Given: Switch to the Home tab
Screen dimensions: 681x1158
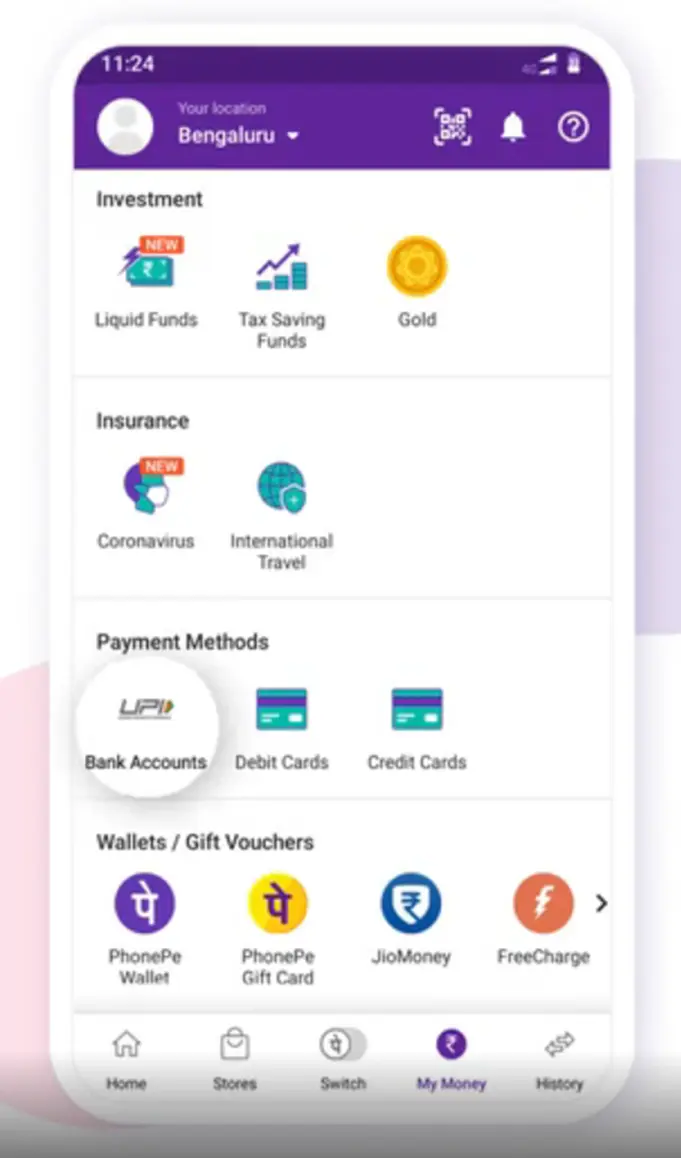Looking at the screenshot, I should pyautogui.click(x=126, y=1059).
